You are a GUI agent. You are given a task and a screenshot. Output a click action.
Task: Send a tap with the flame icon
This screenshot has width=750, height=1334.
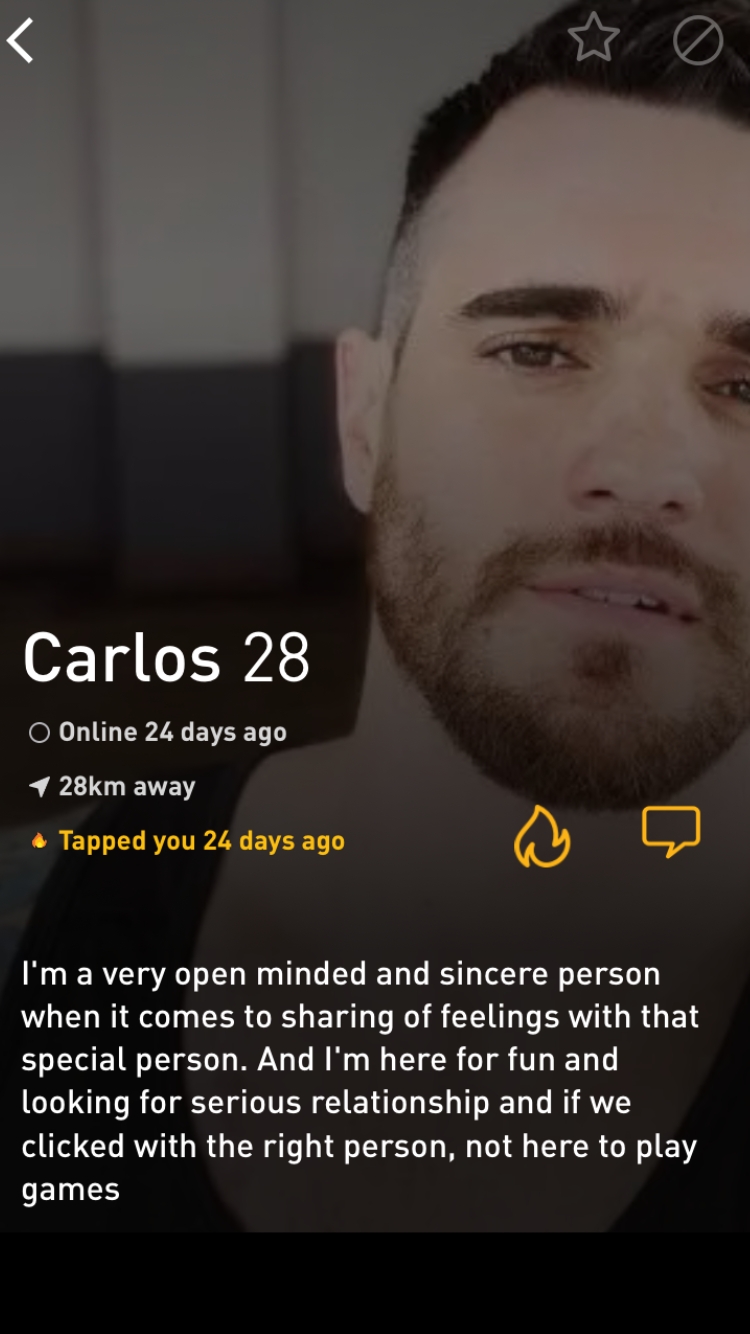pyautogui.click(x=542, y=836)
